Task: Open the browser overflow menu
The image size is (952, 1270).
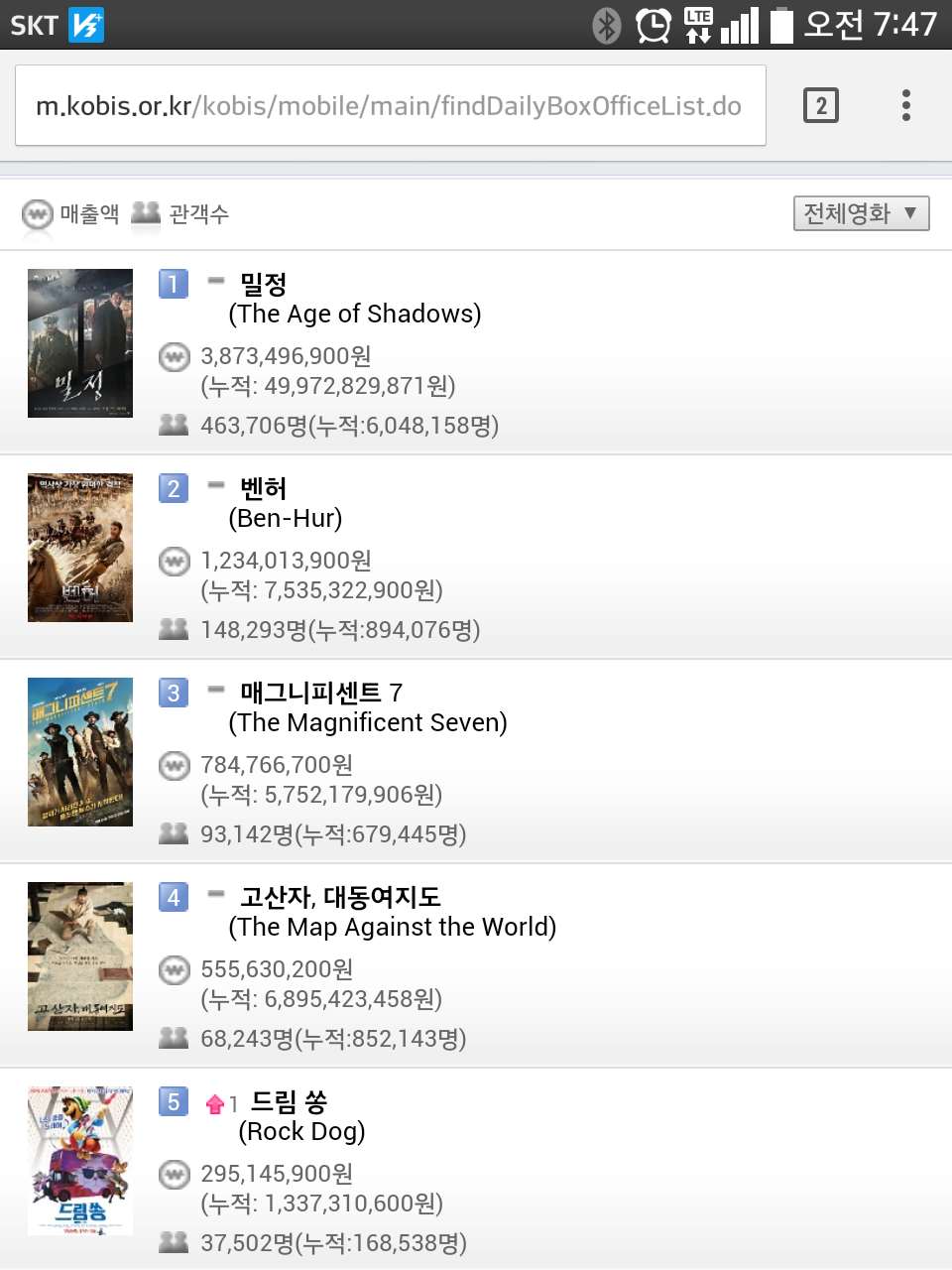Action: [905, 105]
